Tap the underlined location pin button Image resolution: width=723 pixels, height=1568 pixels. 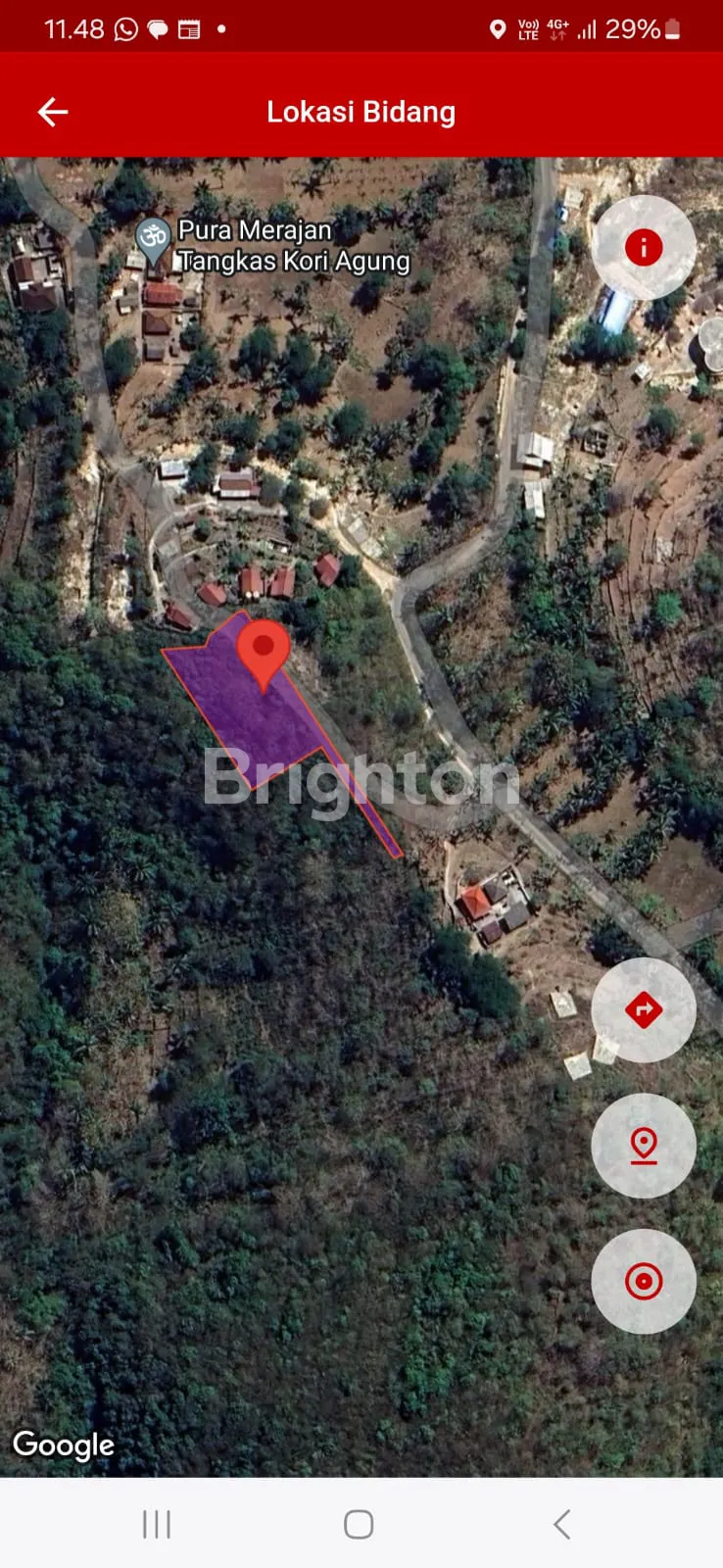pyautogui.click(x=644, y=1146)
